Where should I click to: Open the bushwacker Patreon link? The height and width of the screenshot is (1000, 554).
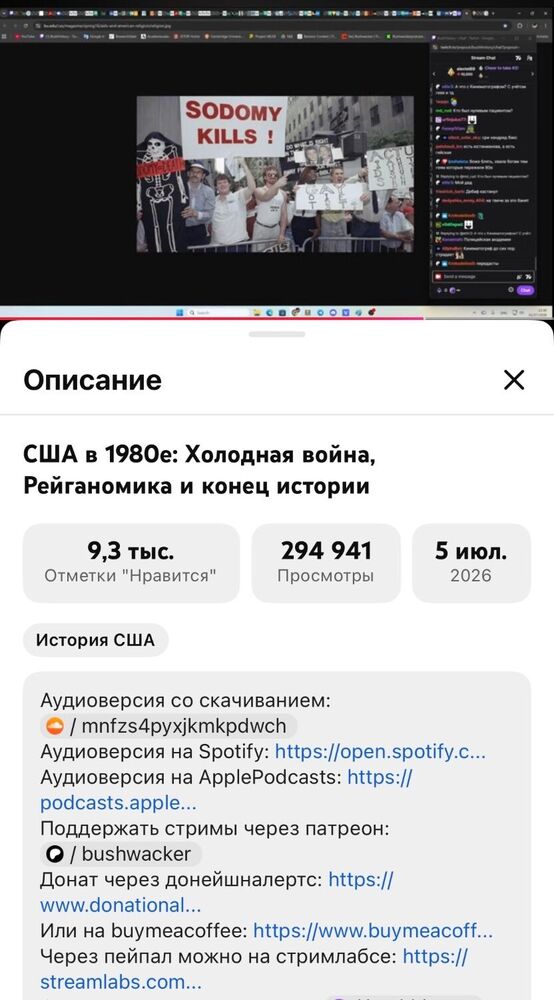pyautogui.click(x=121, y=853)
